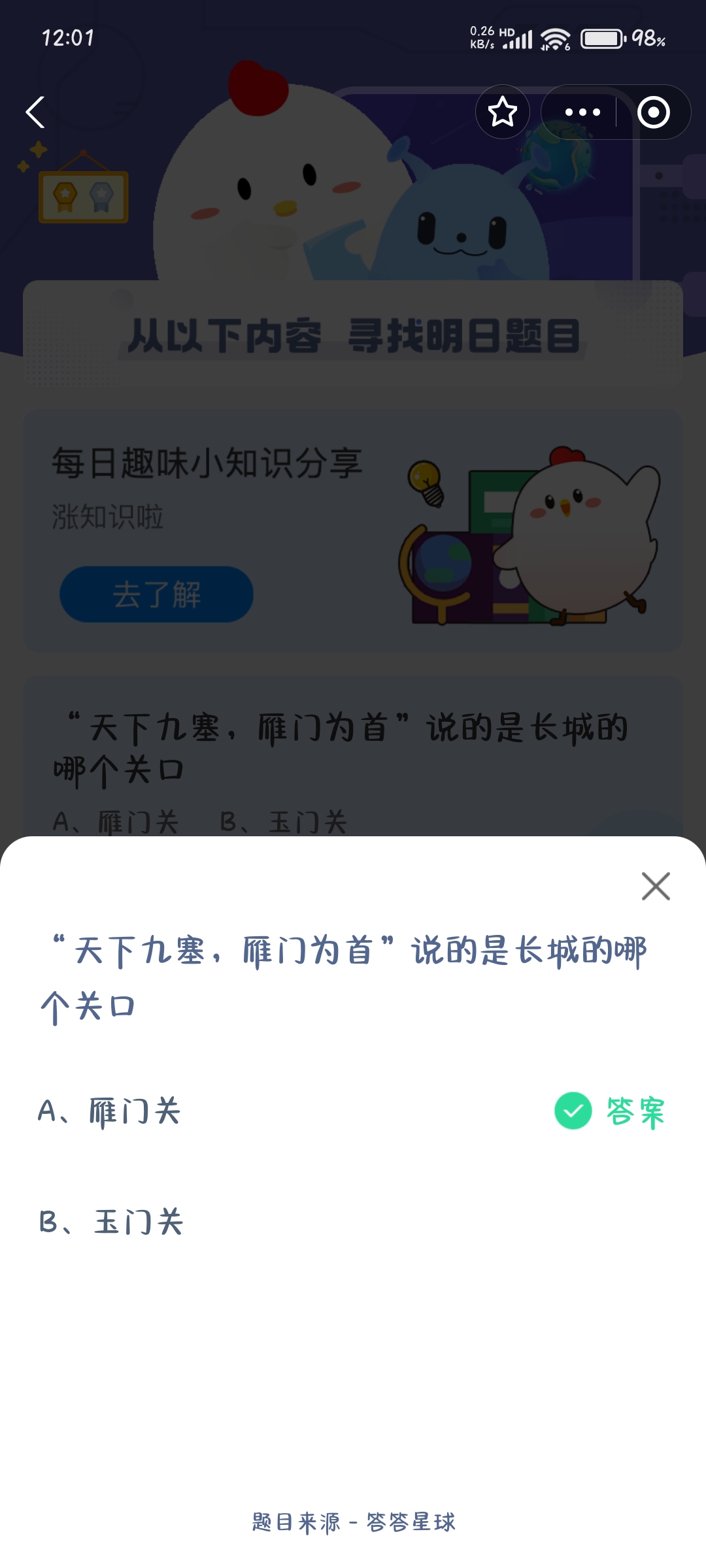
Task: Close mini program via the circle icon
Action: pos(654,112)
